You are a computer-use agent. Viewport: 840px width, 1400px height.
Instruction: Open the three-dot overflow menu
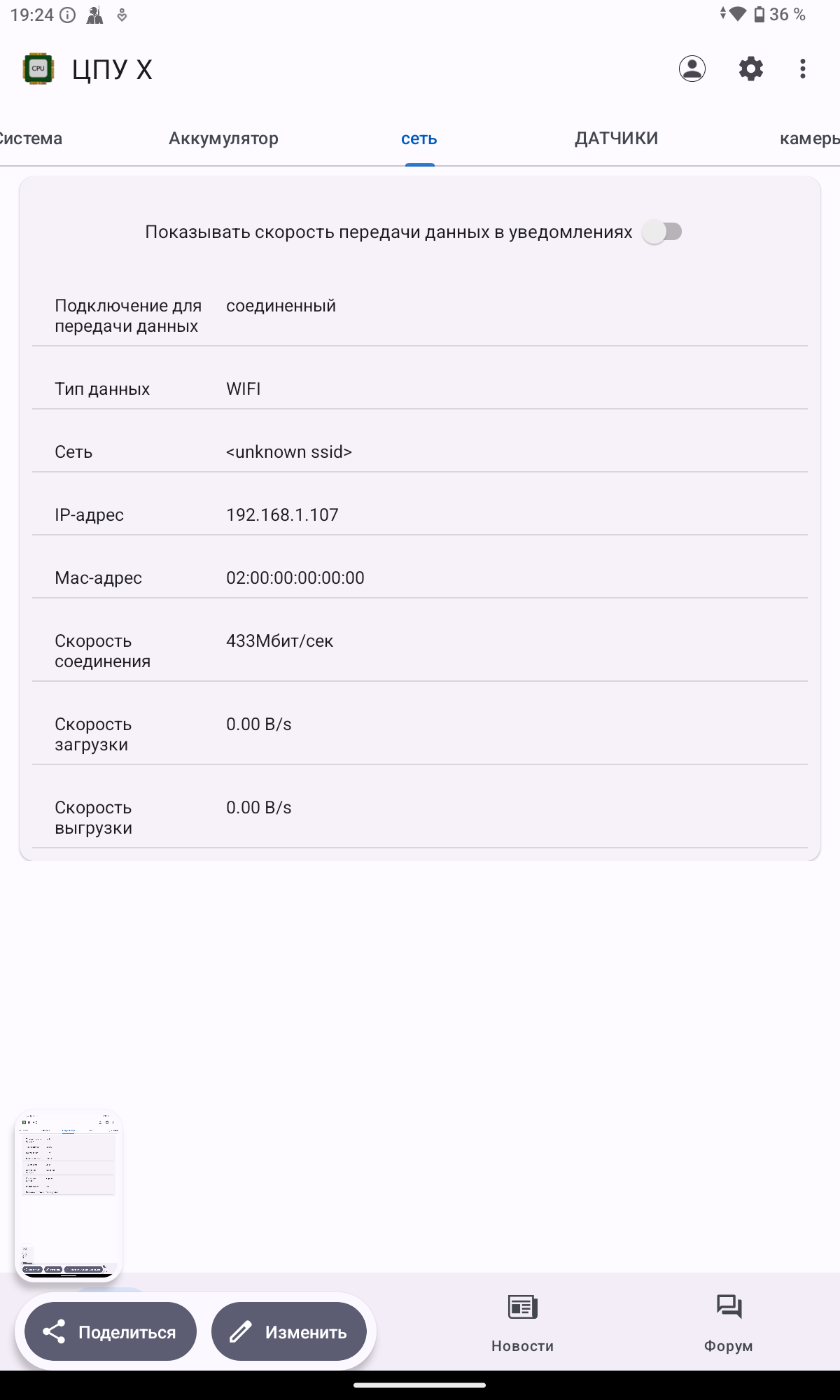click(802, 69)
